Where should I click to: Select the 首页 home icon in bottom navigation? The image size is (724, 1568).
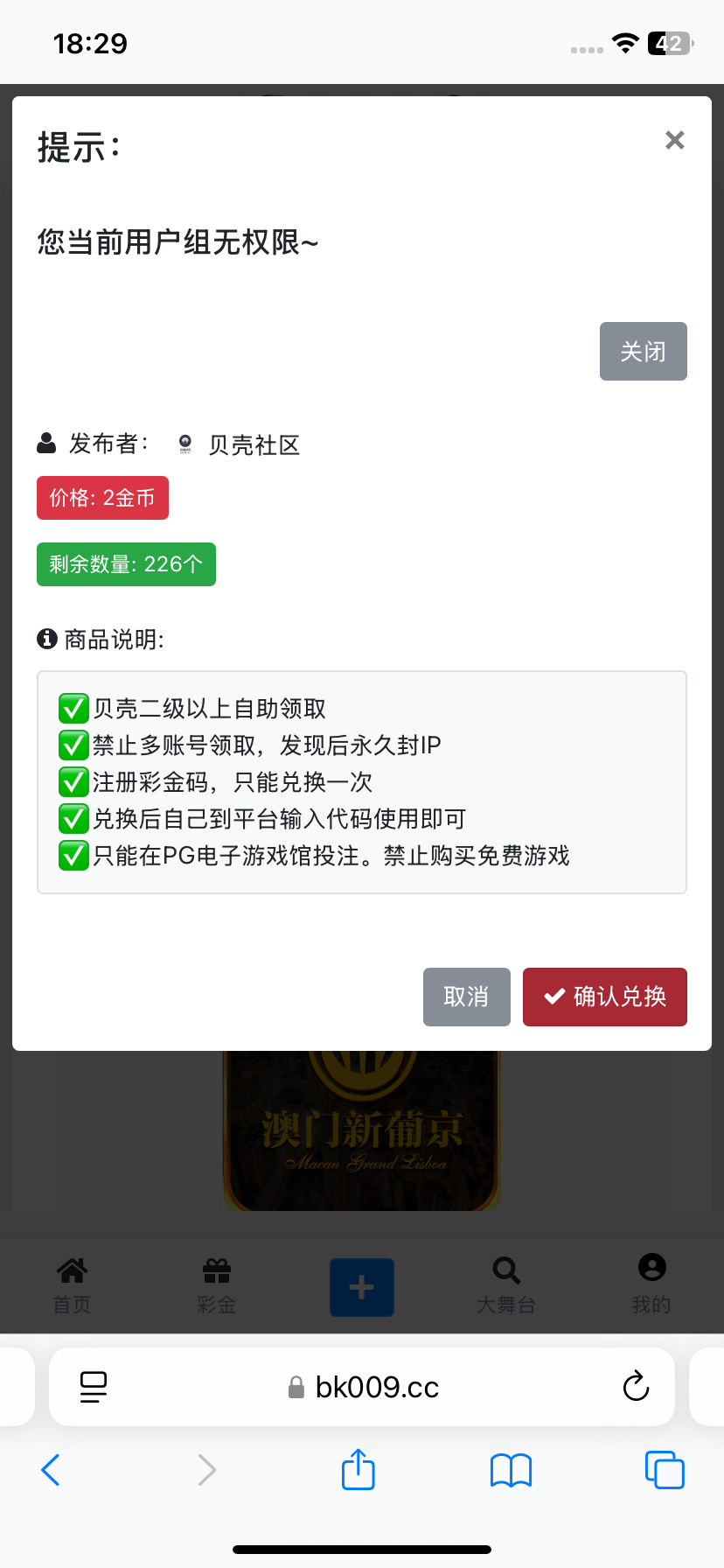[73, 1268]
